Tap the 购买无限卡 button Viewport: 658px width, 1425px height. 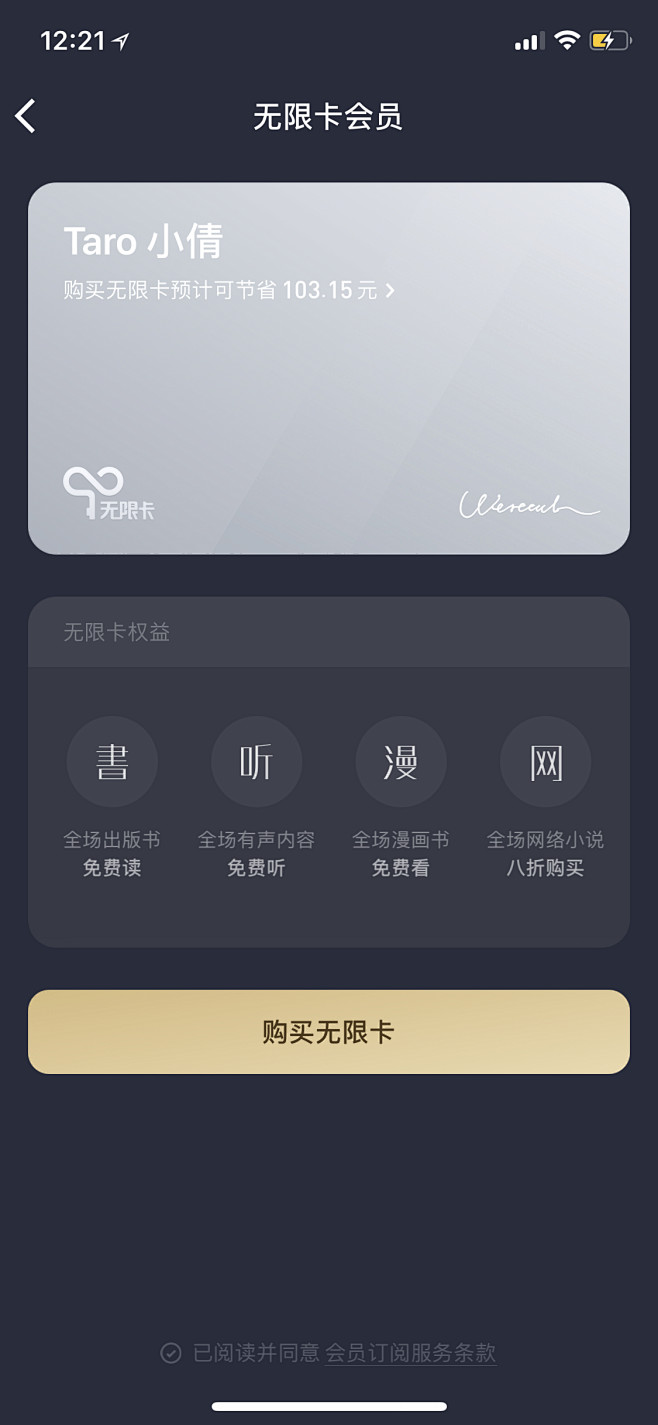pos(329,1032)
